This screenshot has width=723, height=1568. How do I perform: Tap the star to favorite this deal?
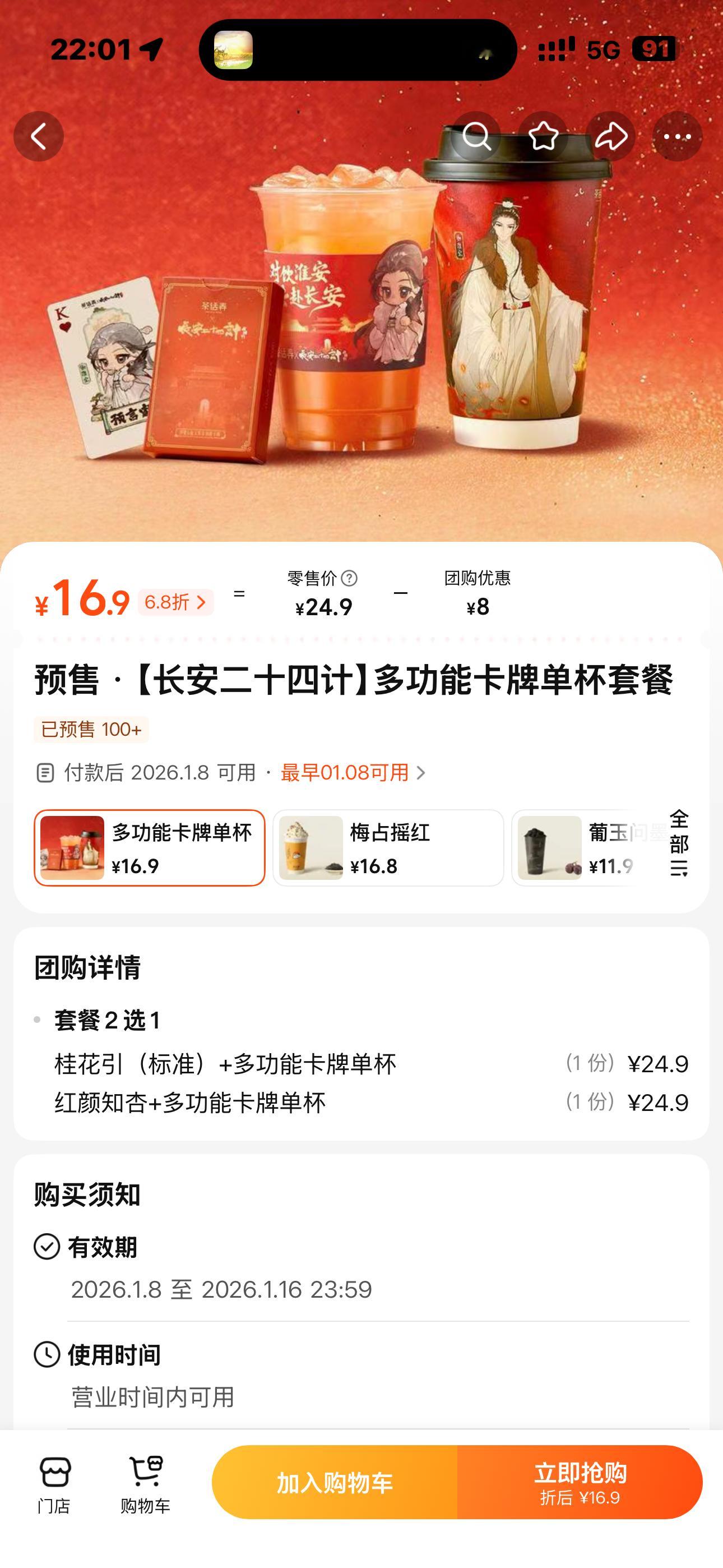pos(544,136)
